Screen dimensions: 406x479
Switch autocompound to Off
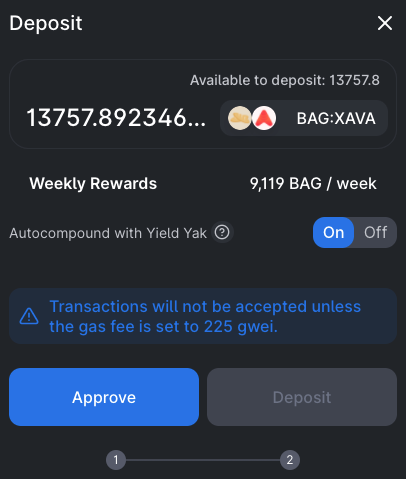point(375,232)
